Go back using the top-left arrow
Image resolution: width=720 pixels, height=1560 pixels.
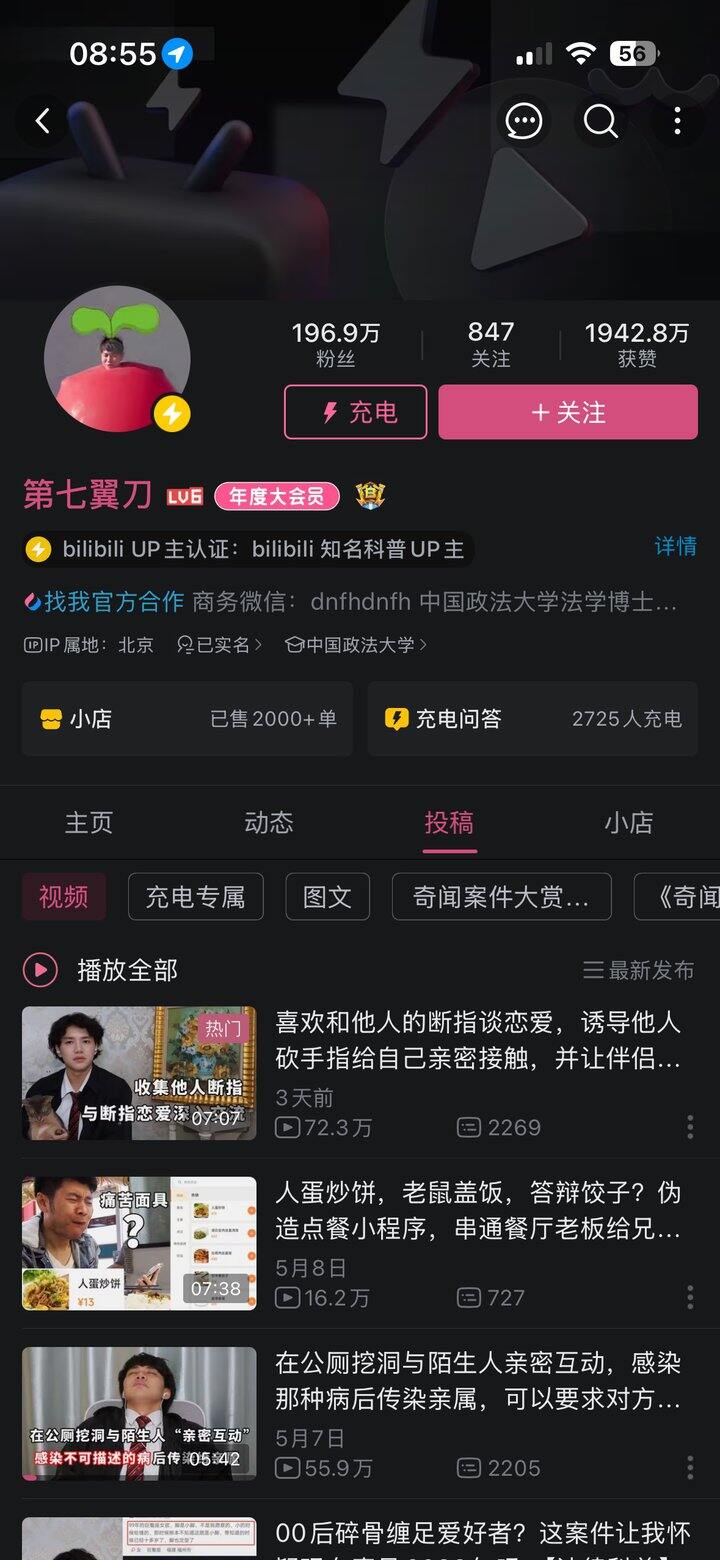tap(43, 122)
